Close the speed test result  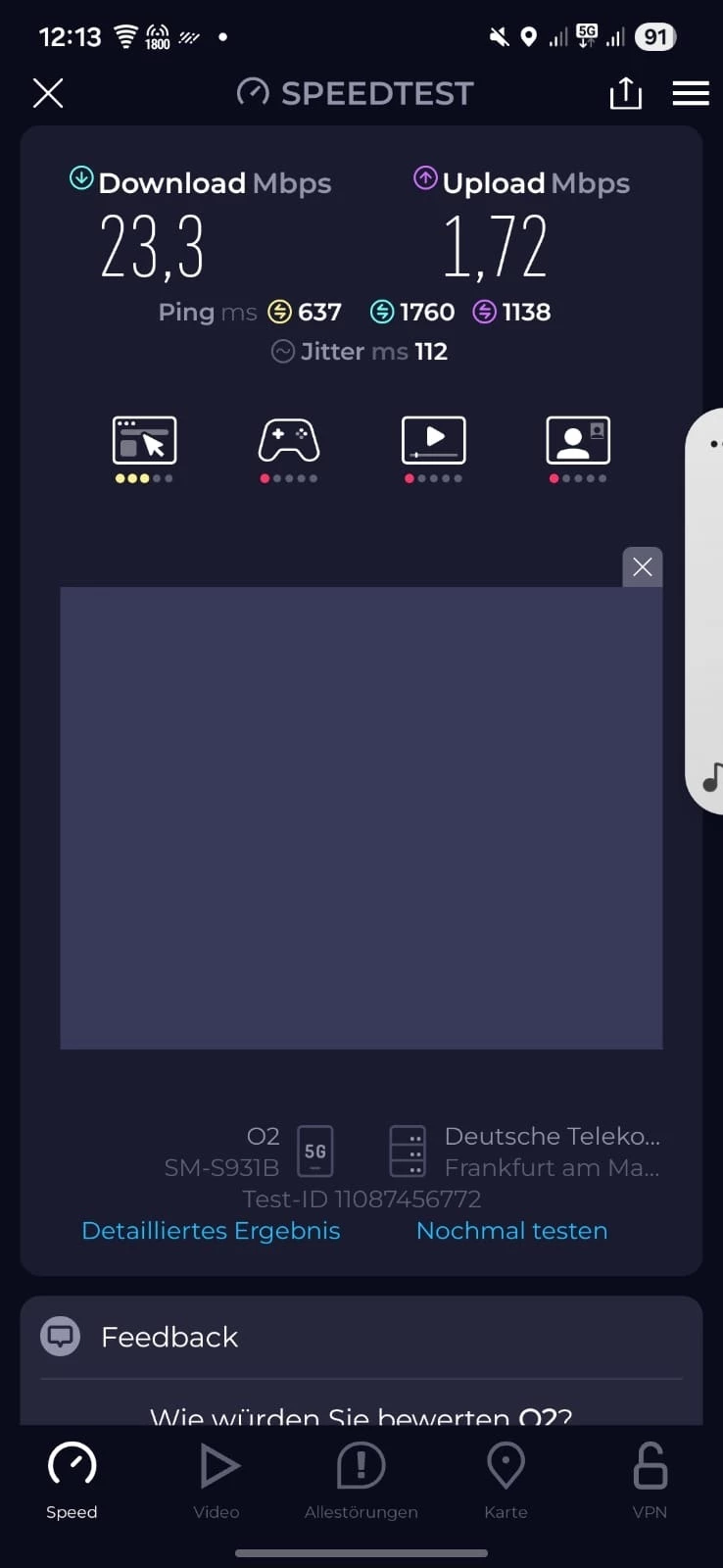48,93
